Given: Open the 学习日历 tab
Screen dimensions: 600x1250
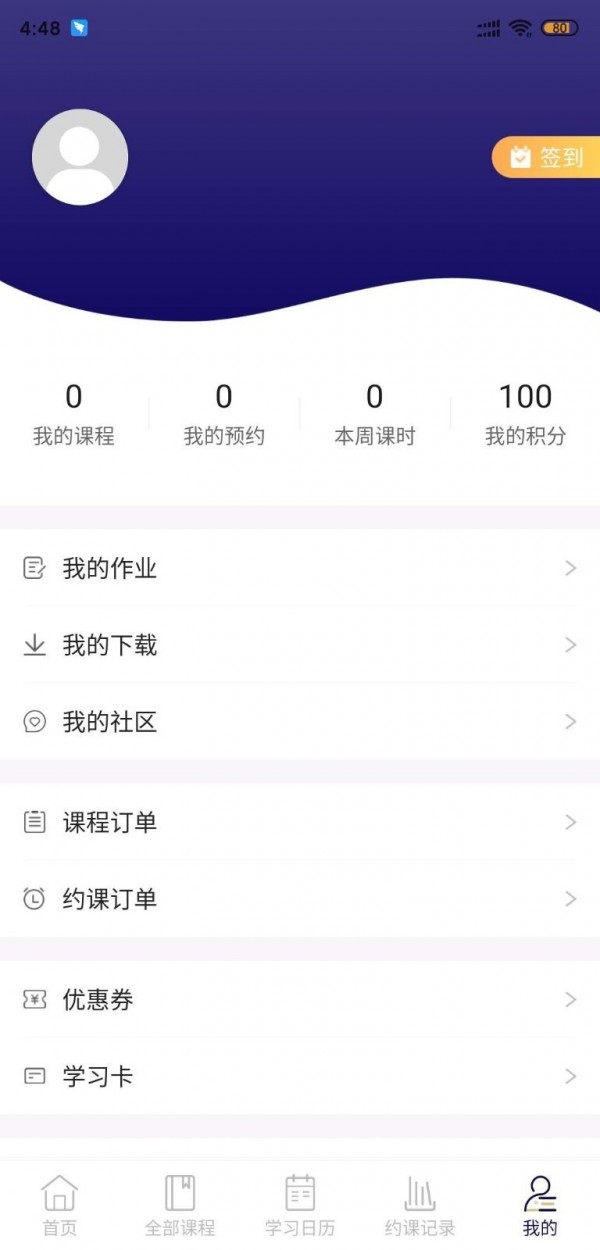Looking at the screenshot, I should pos(300,1206).
